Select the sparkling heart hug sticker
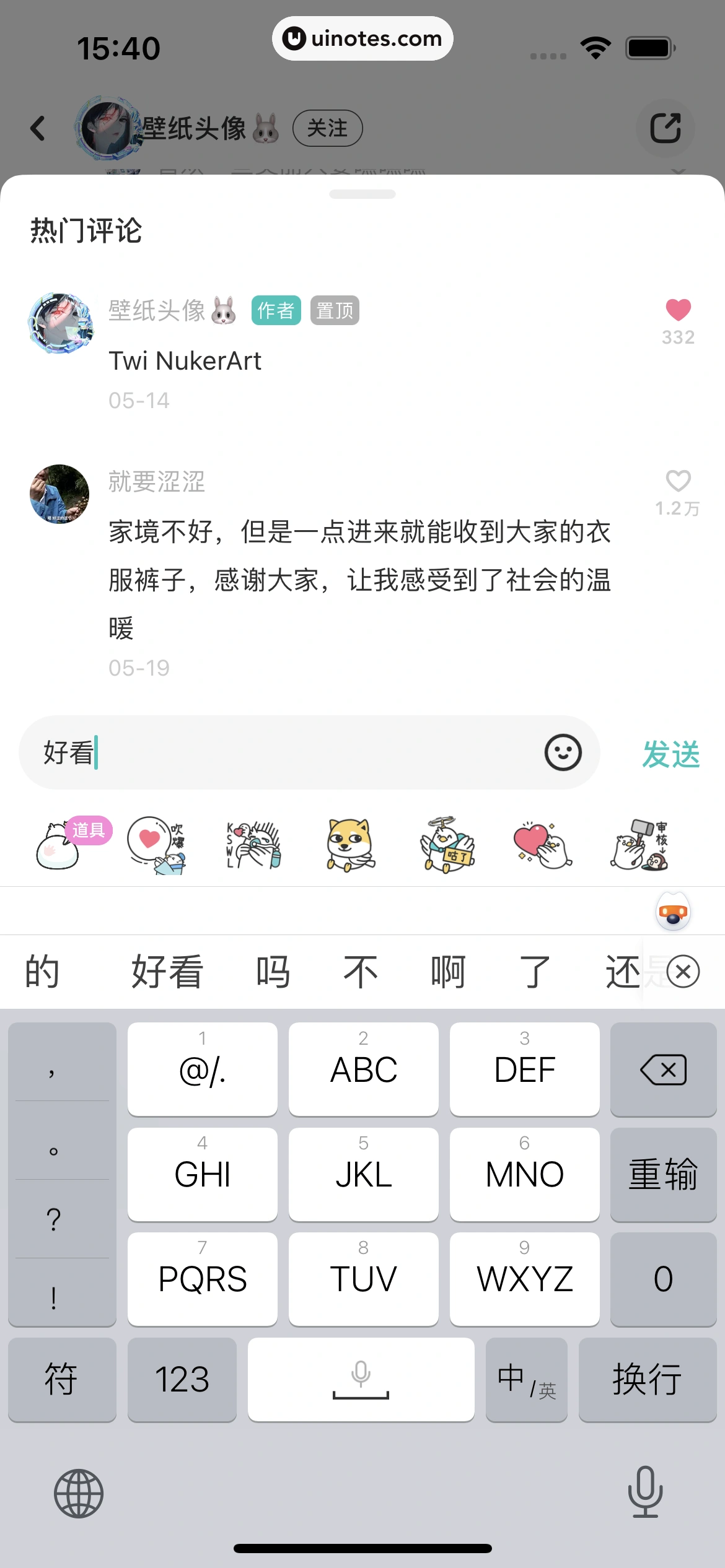This screenshot has width=725, height=1568. (x=542, y=844)
